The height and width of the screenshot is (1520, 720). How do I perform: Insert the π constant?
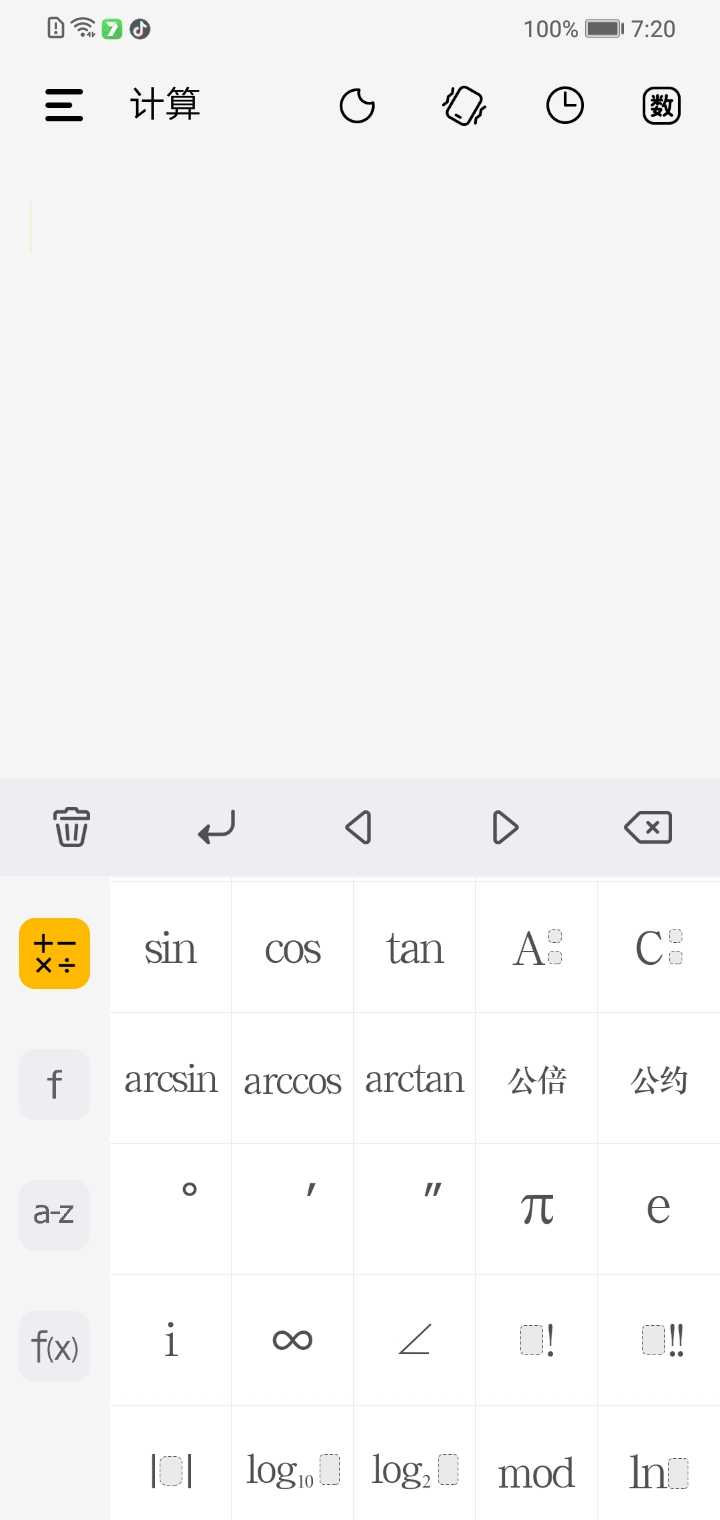click(537, 1208)
